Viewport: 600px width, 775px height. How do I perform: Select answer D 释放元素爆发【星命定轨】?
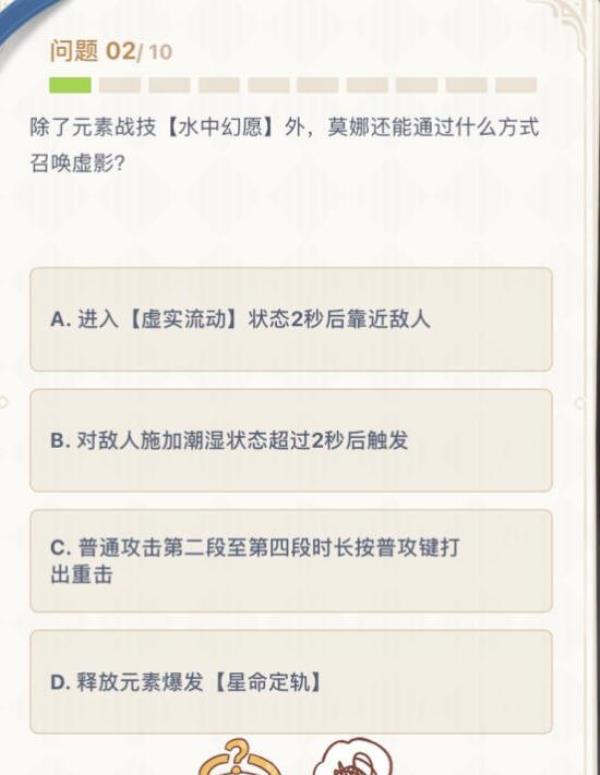click(x=290, y=682)
